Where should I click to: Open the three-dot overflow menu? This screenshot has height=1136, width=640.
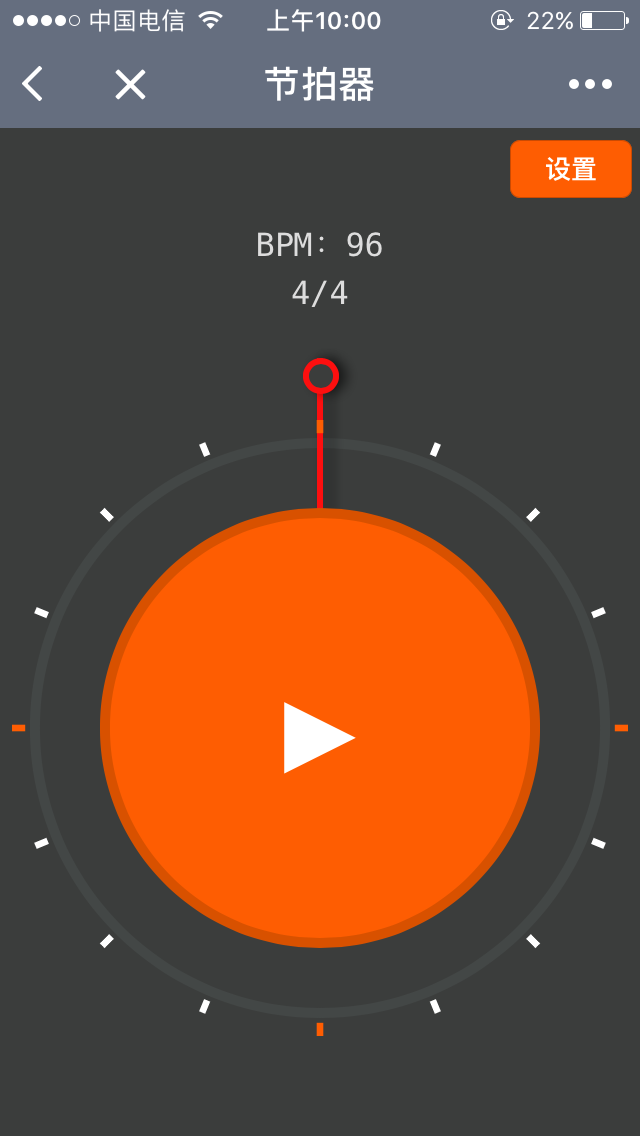click(590, 85)
